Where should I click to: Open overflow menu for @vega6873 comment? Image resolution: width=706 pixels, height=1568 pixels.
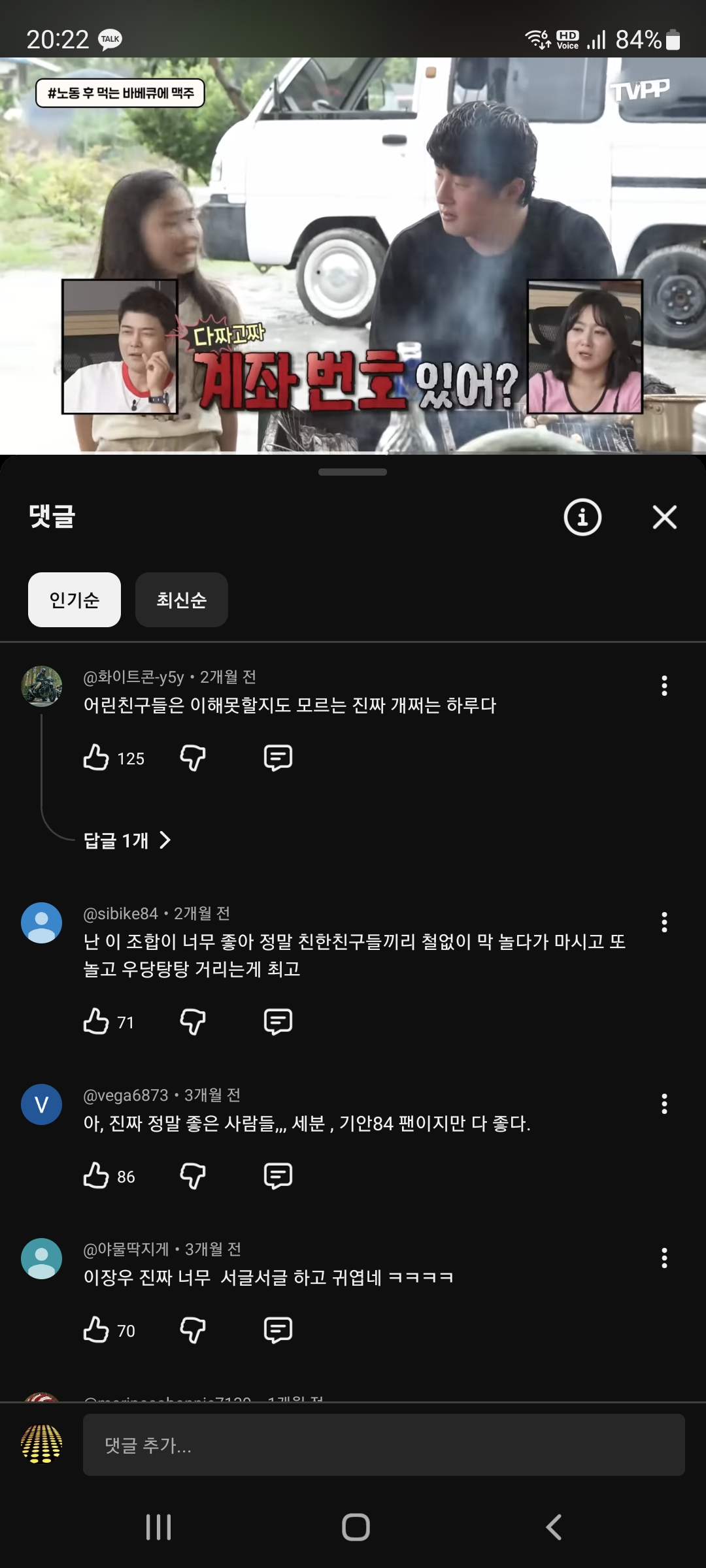[x=664, y=1103]
